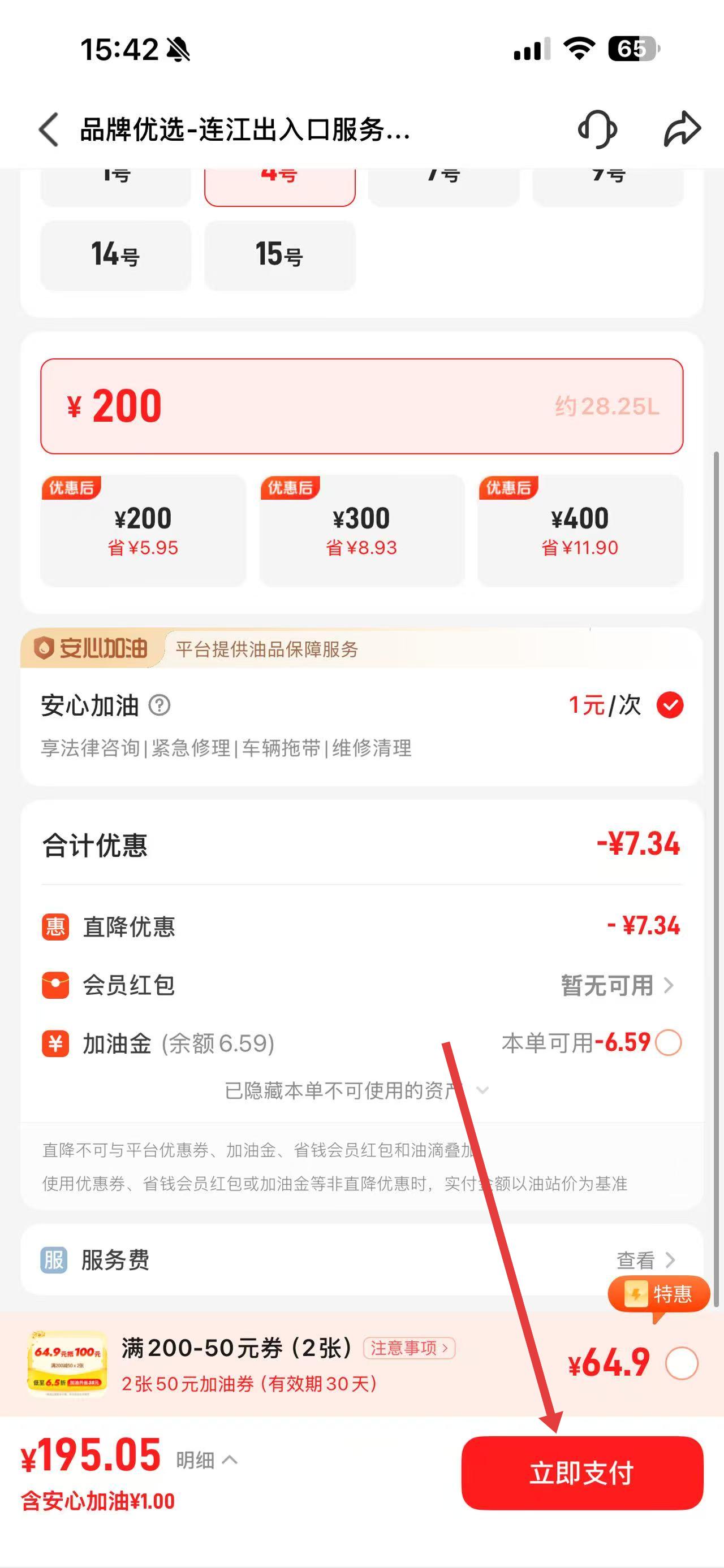The image size is (724, 1568).
Task: Select 加油金 to deduct 6.59
Action: pos(668,1043)
